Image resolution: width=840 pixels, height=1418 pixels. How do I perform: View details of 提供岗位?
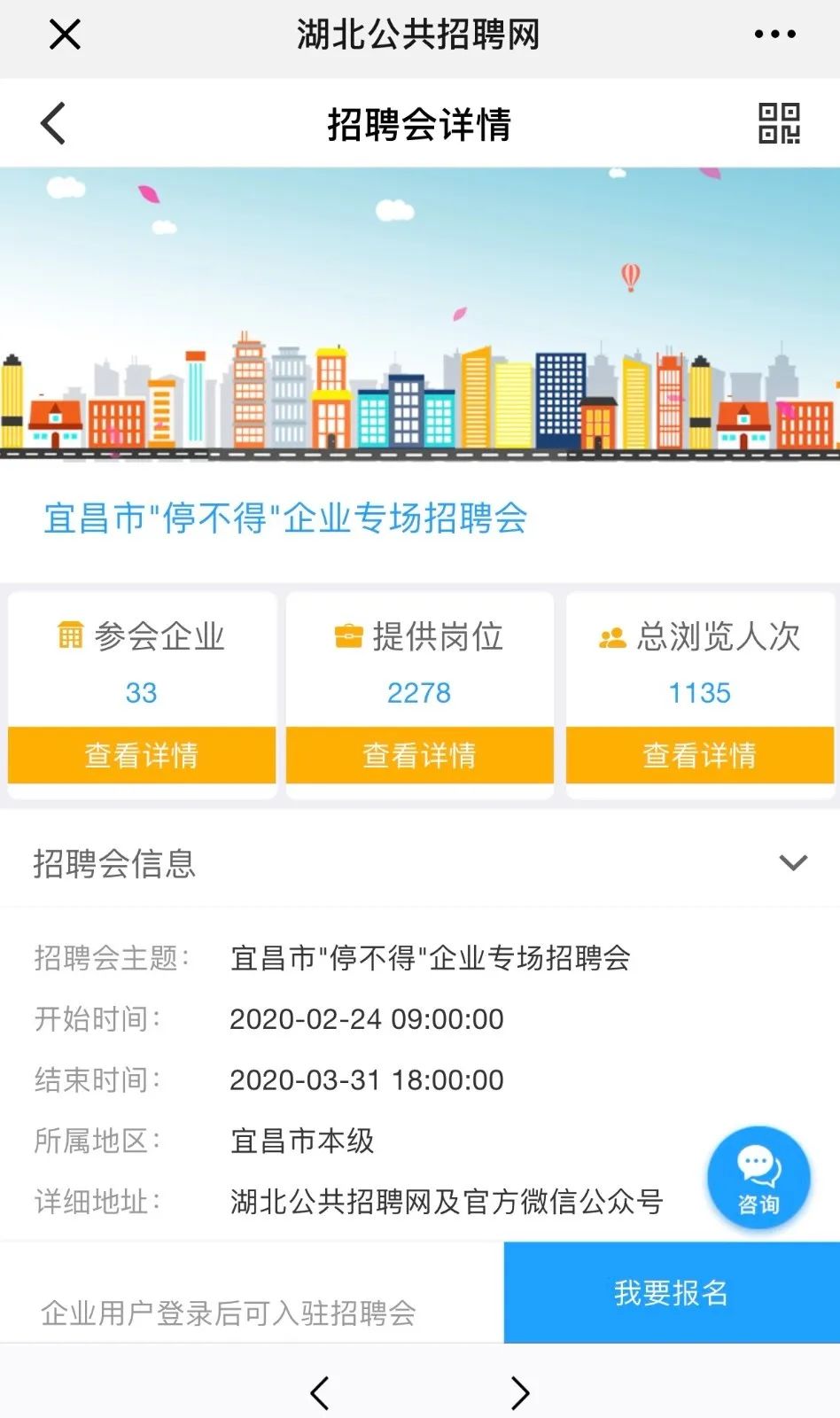click(x=419, y=755)
